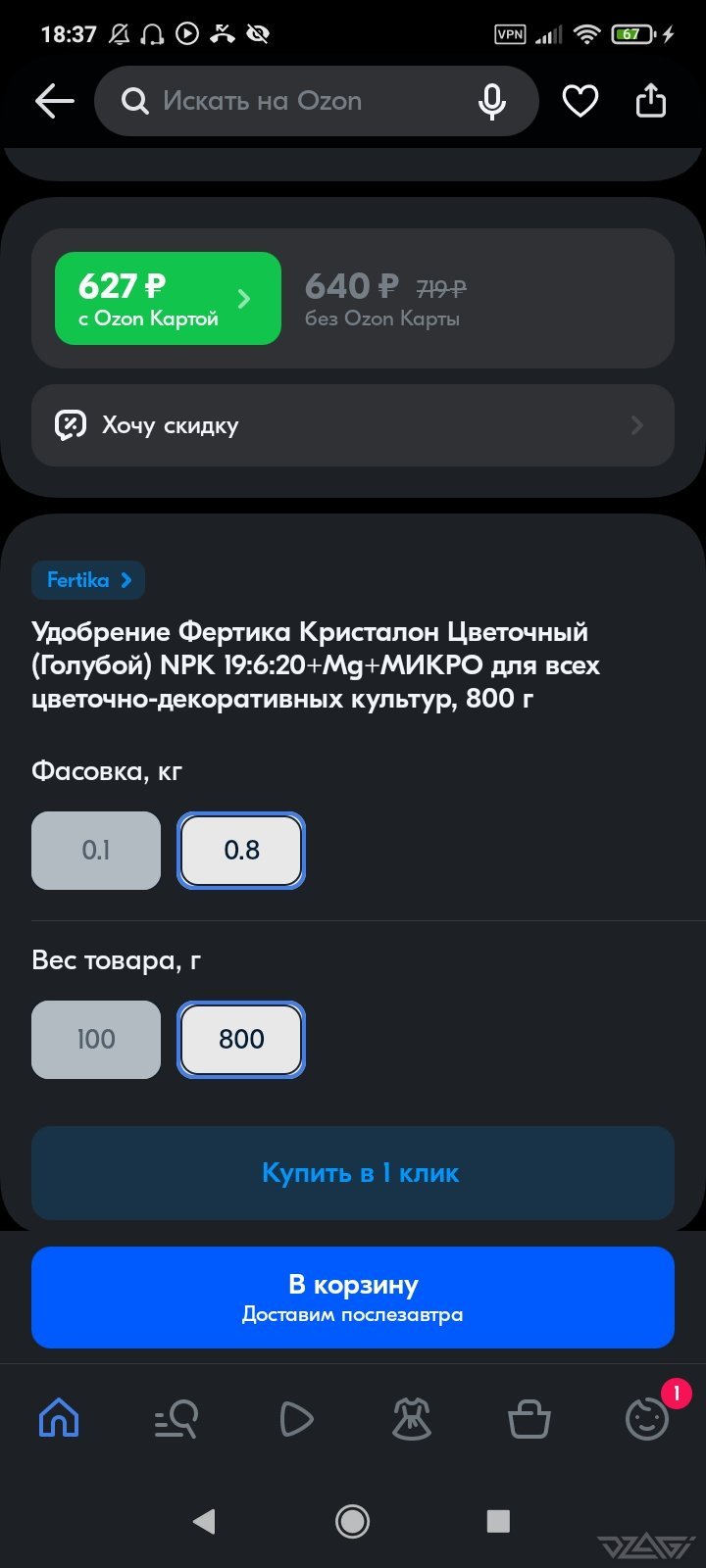Buy now with "Купить в 1 клик"
This screenshot has width=706, height=1568.
click(x=353, y=1173)
